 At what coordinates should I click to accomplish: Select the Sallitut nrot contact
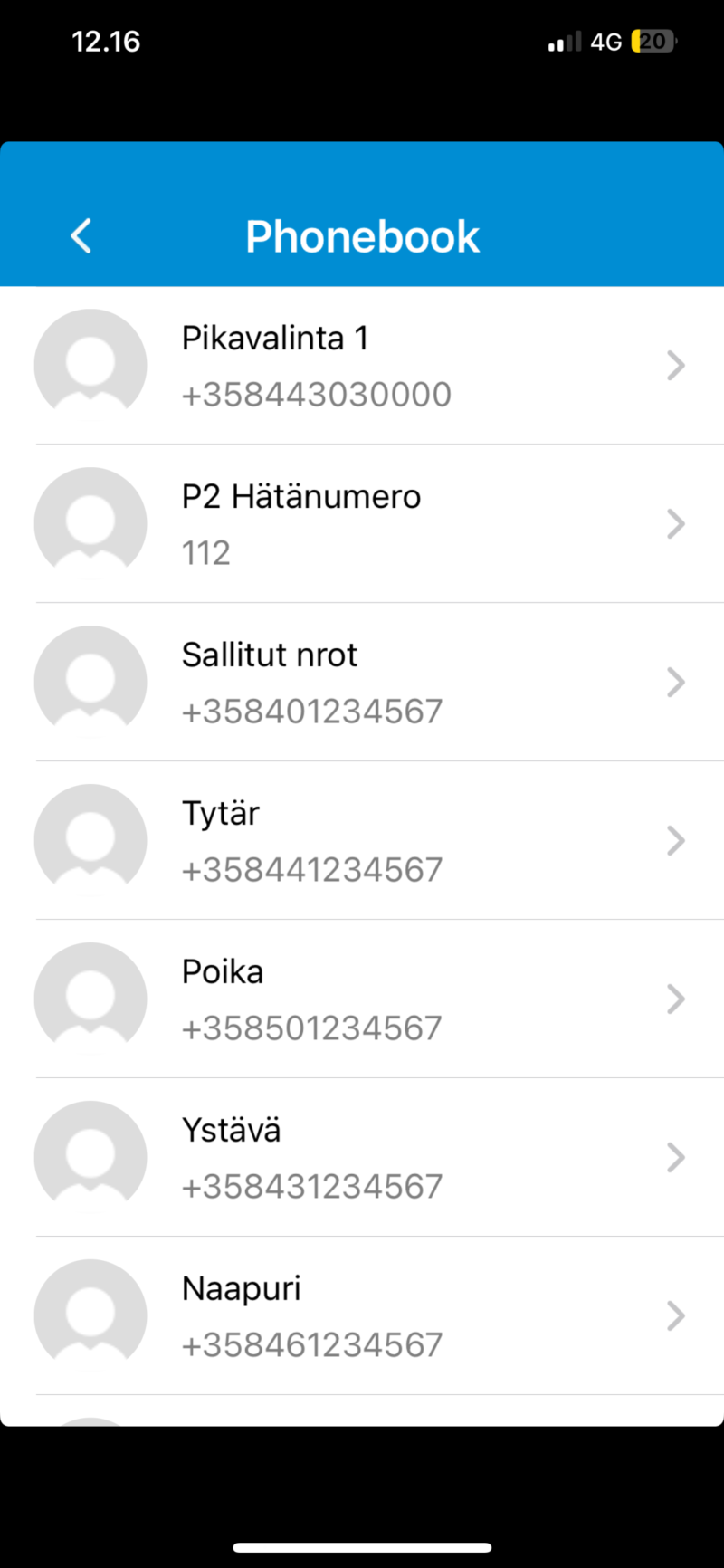click(362, 683)
